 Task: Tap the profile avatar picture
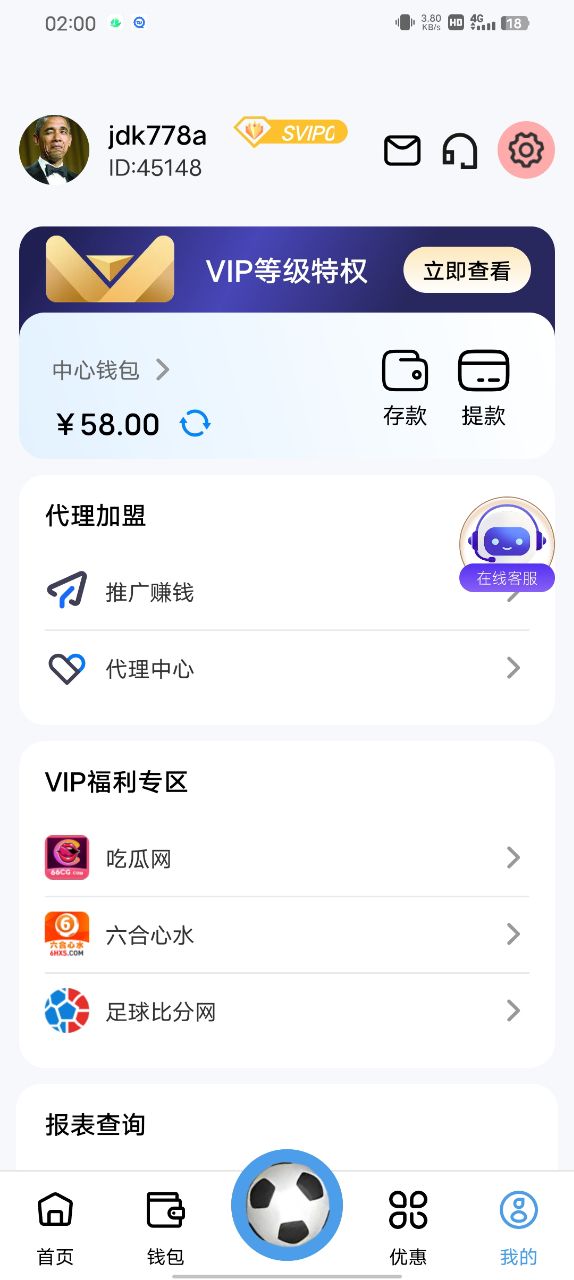tap(54, 150)
